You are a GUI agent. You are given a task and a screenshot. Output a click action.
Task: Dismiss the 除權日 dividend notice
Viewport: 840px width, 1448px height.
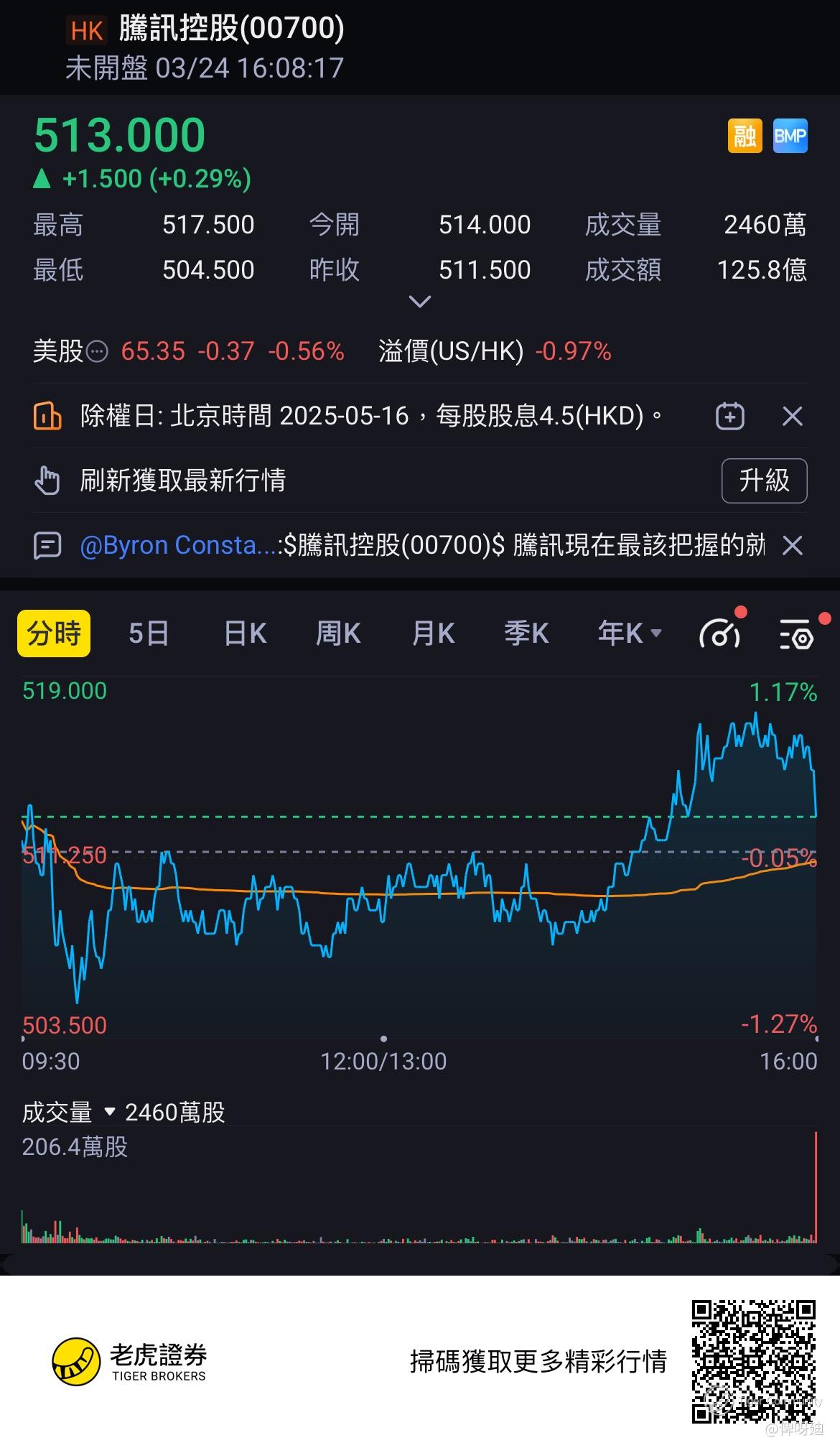click(792, 416)
